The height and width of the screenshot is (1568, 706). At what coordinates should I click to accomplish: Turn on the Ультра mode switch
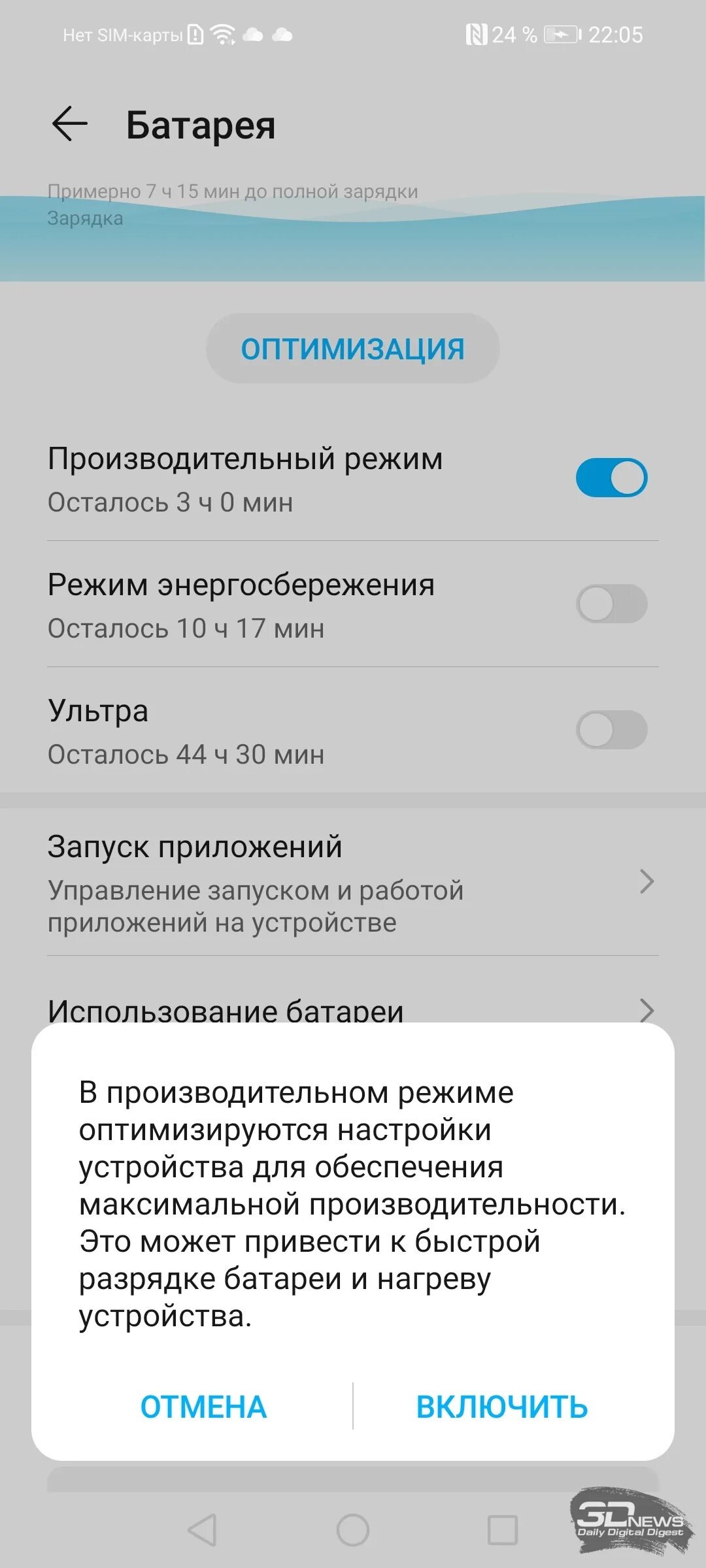click(611, 730)
